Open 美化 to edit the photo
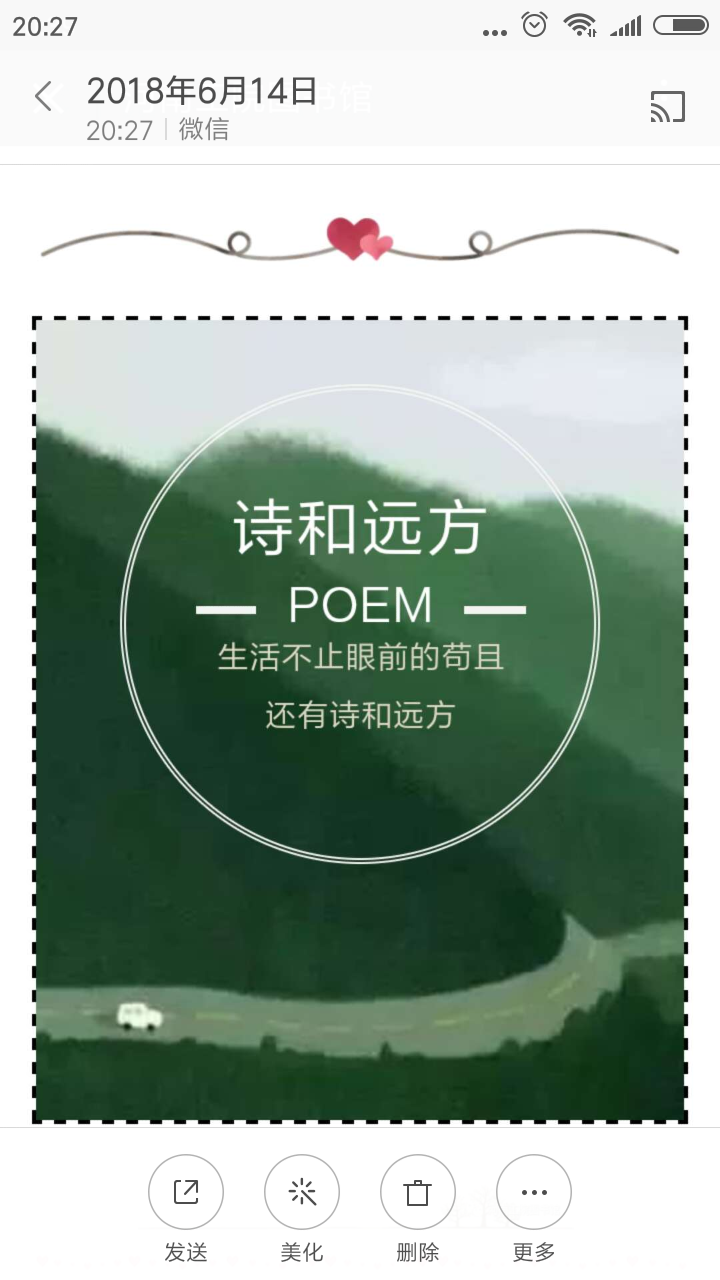 [x=302, y=1192]
